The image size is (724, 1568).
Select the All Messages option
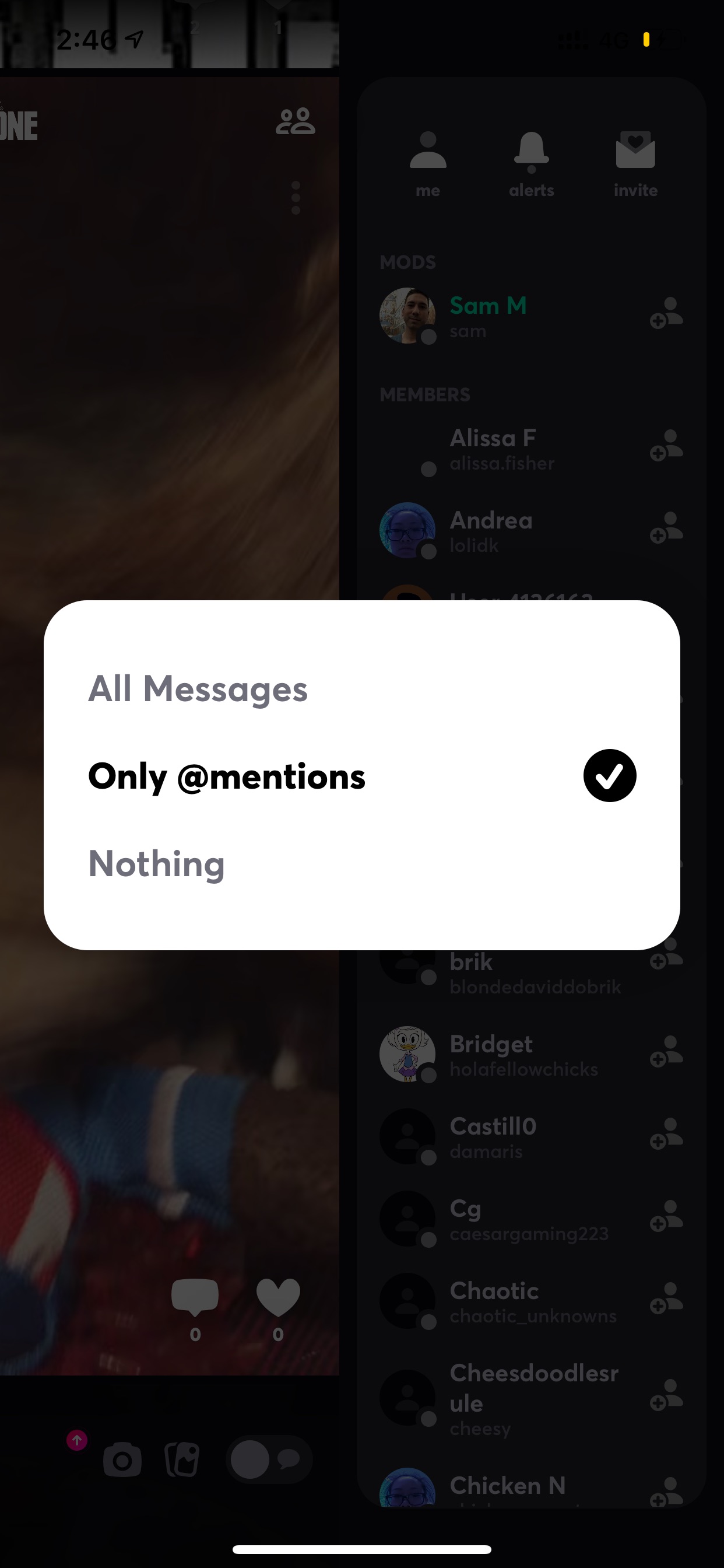(x=361, y=689)
